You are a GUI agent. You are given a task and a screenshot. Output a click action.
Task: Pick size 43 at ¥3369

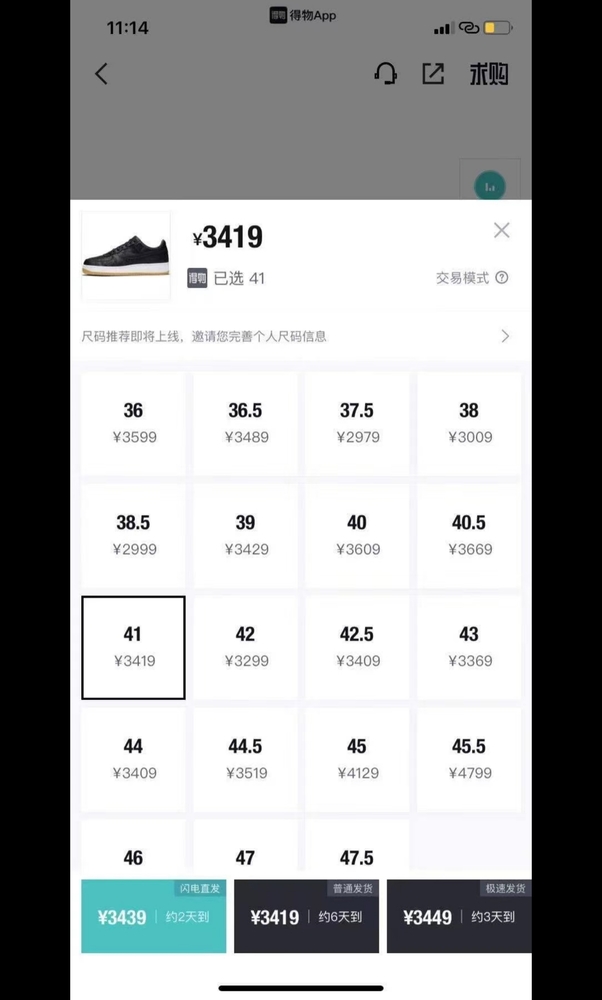point(469,647)
